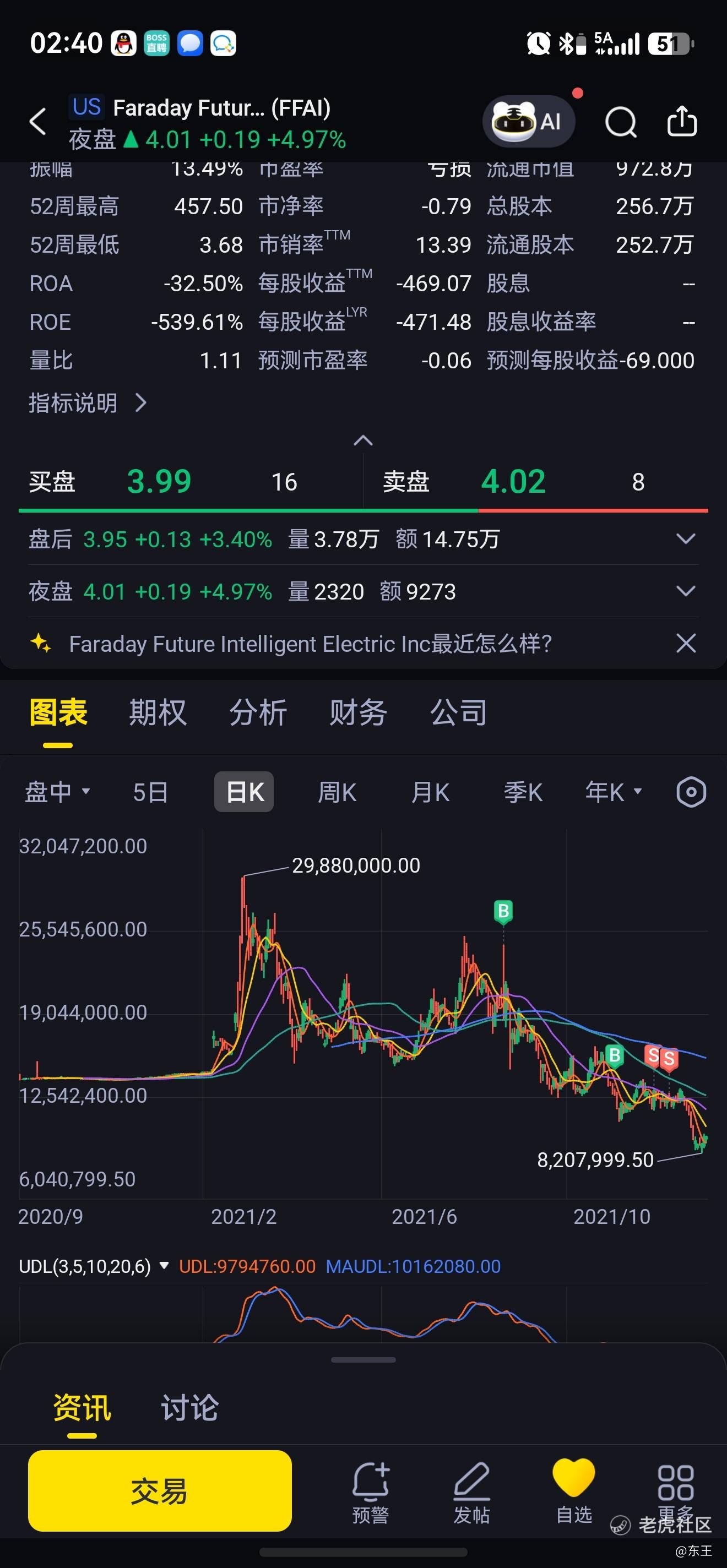Open chart settings gear icon

pos(691,792)
